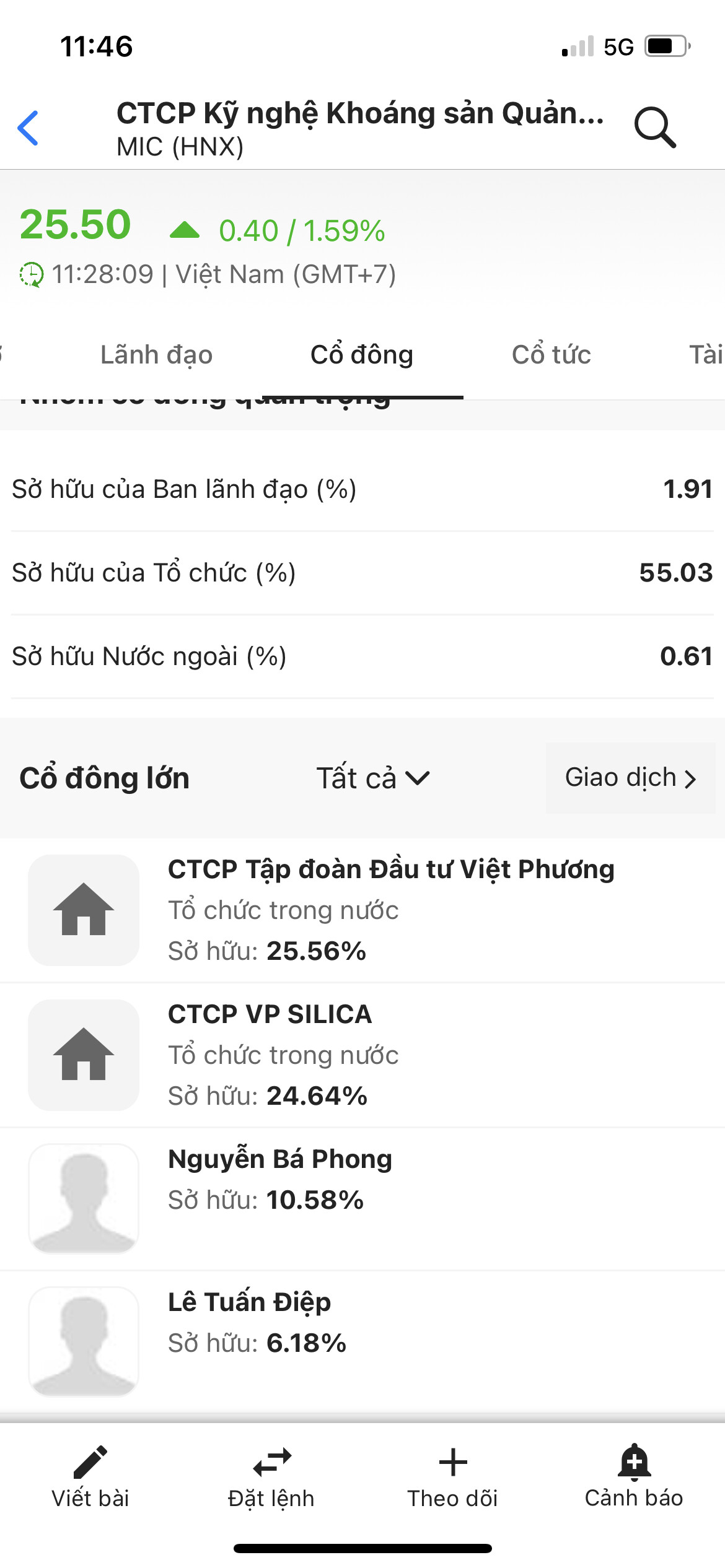
Task: Switch to the Lãnh đạo tab
Action: [x=156, y=355]
